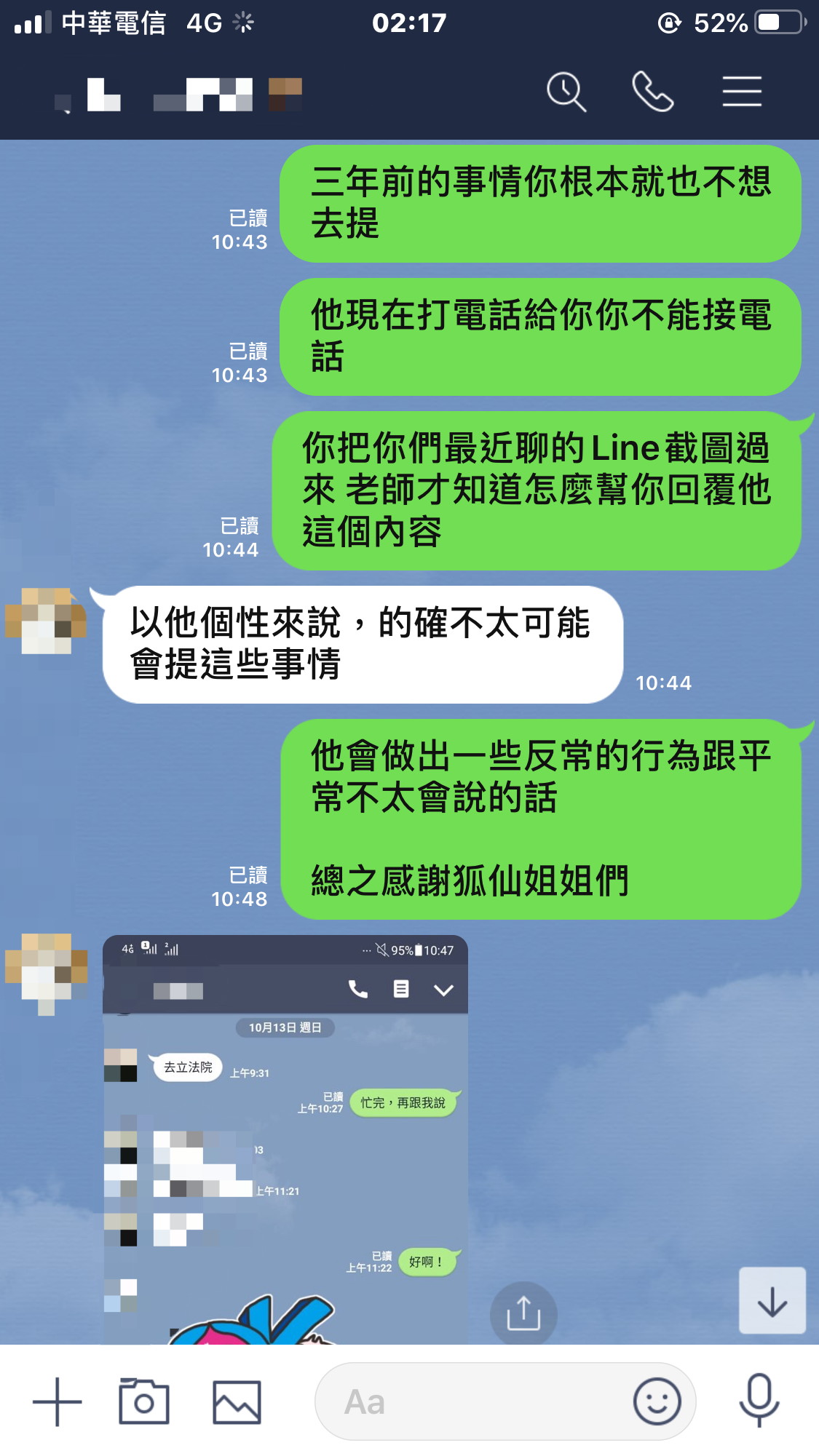Open the photo gallery picker
This screenshot has width=819, height=1456.
(x=237, y=1401)
